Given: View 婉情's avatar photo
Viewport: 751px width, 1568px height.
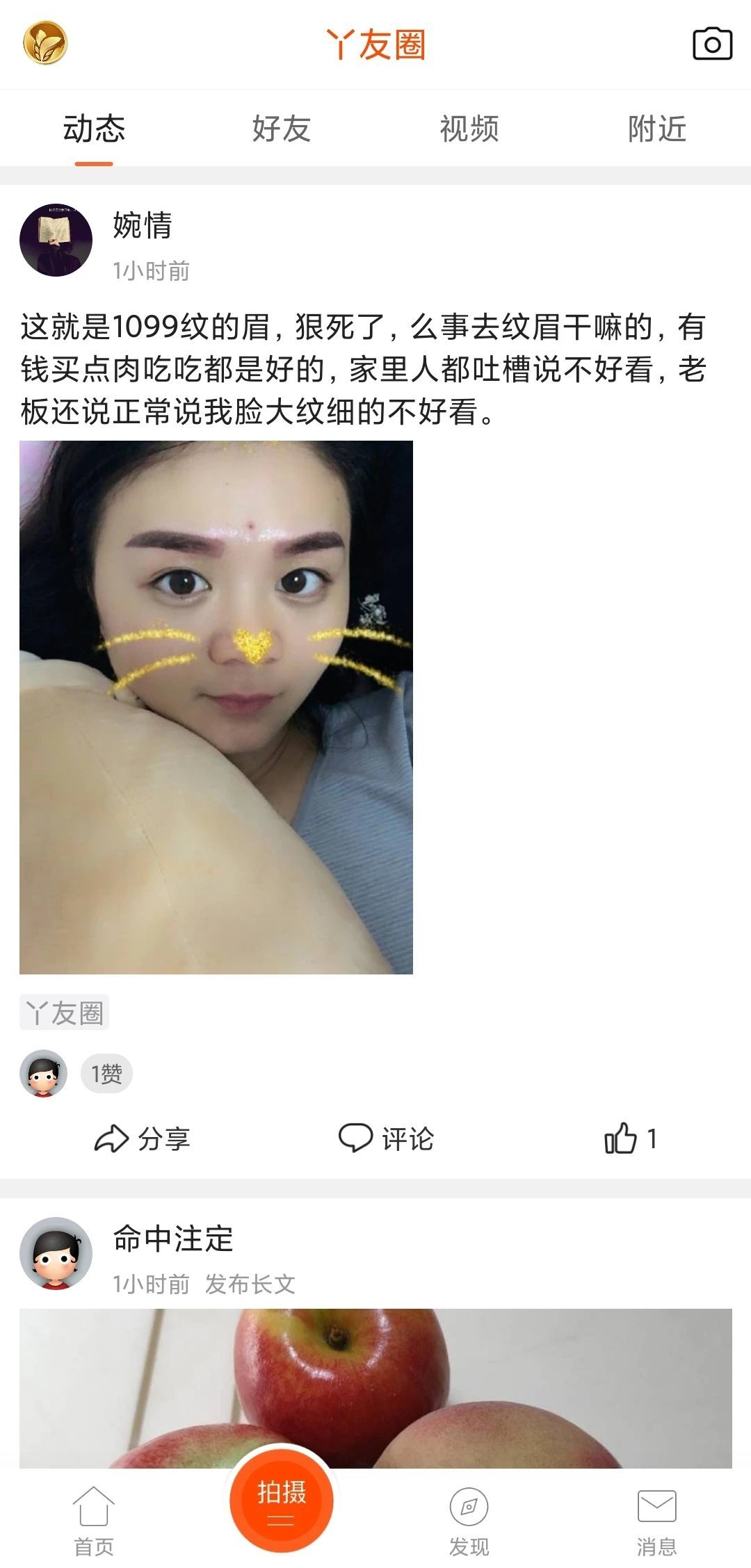Looking at the screenshot, I should [57, 239].
